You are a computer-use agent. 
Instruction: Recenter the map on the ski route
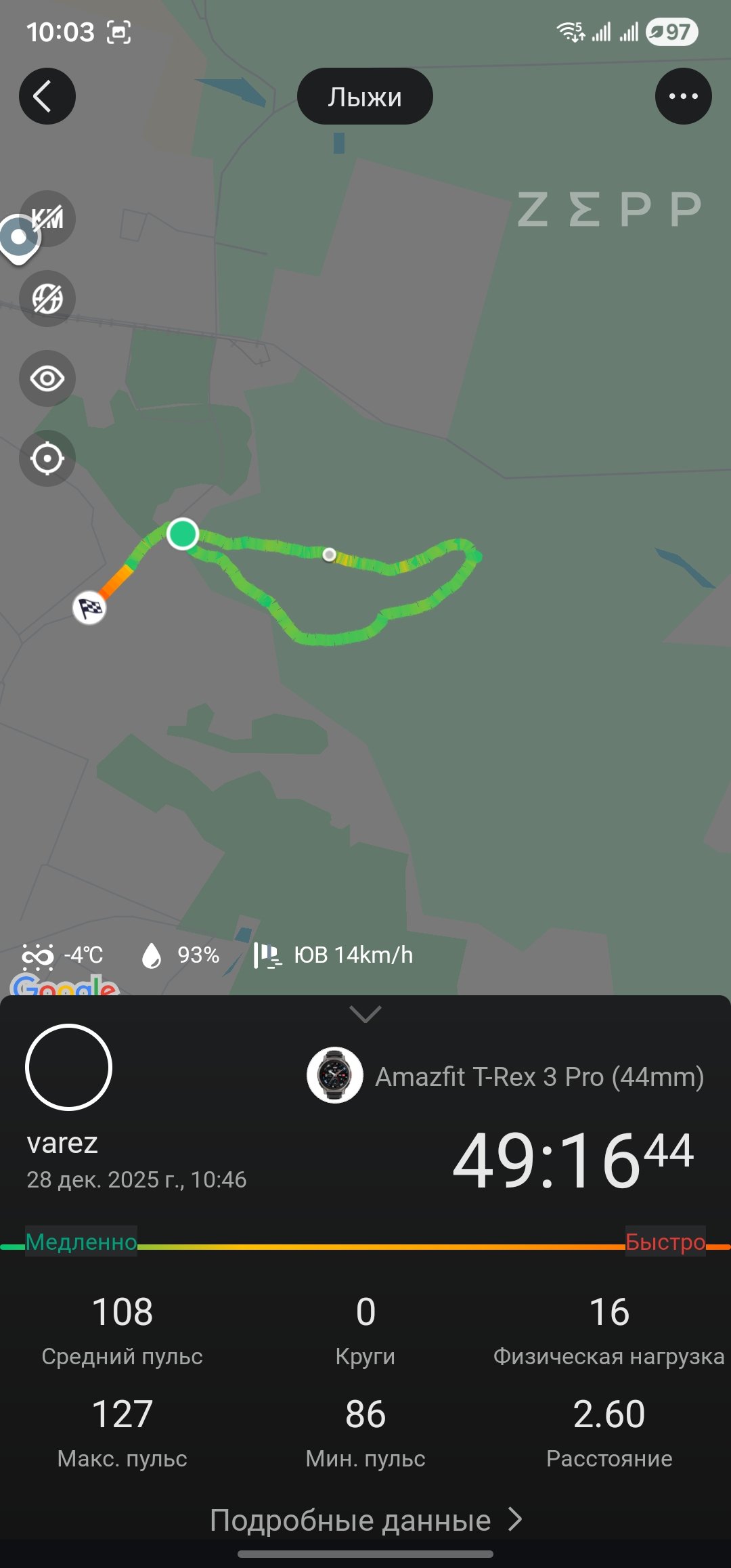[x=47, y=458]
